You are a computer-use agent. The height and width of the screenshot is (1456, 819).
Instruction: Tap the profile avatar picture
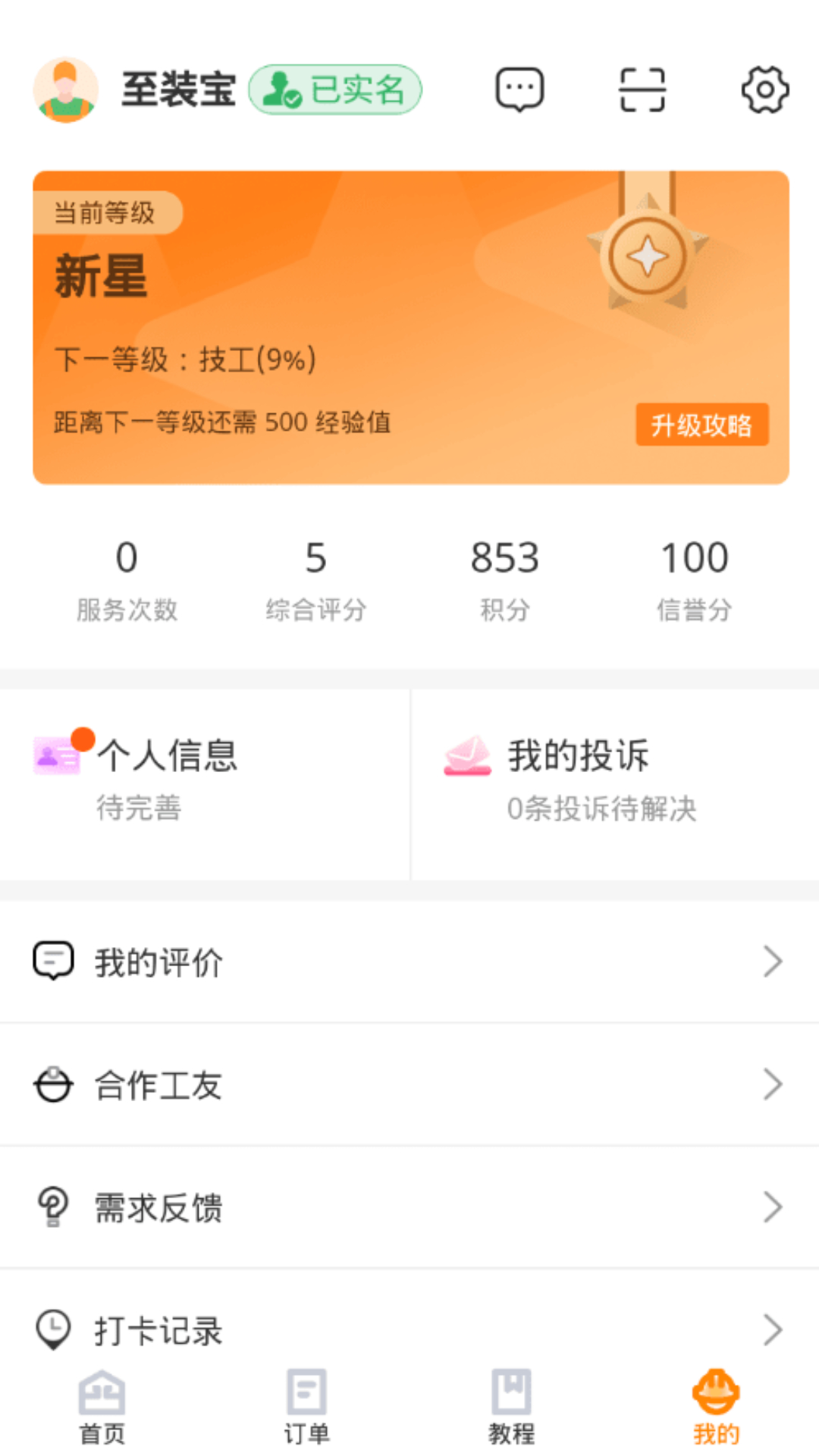click(66, 89)
